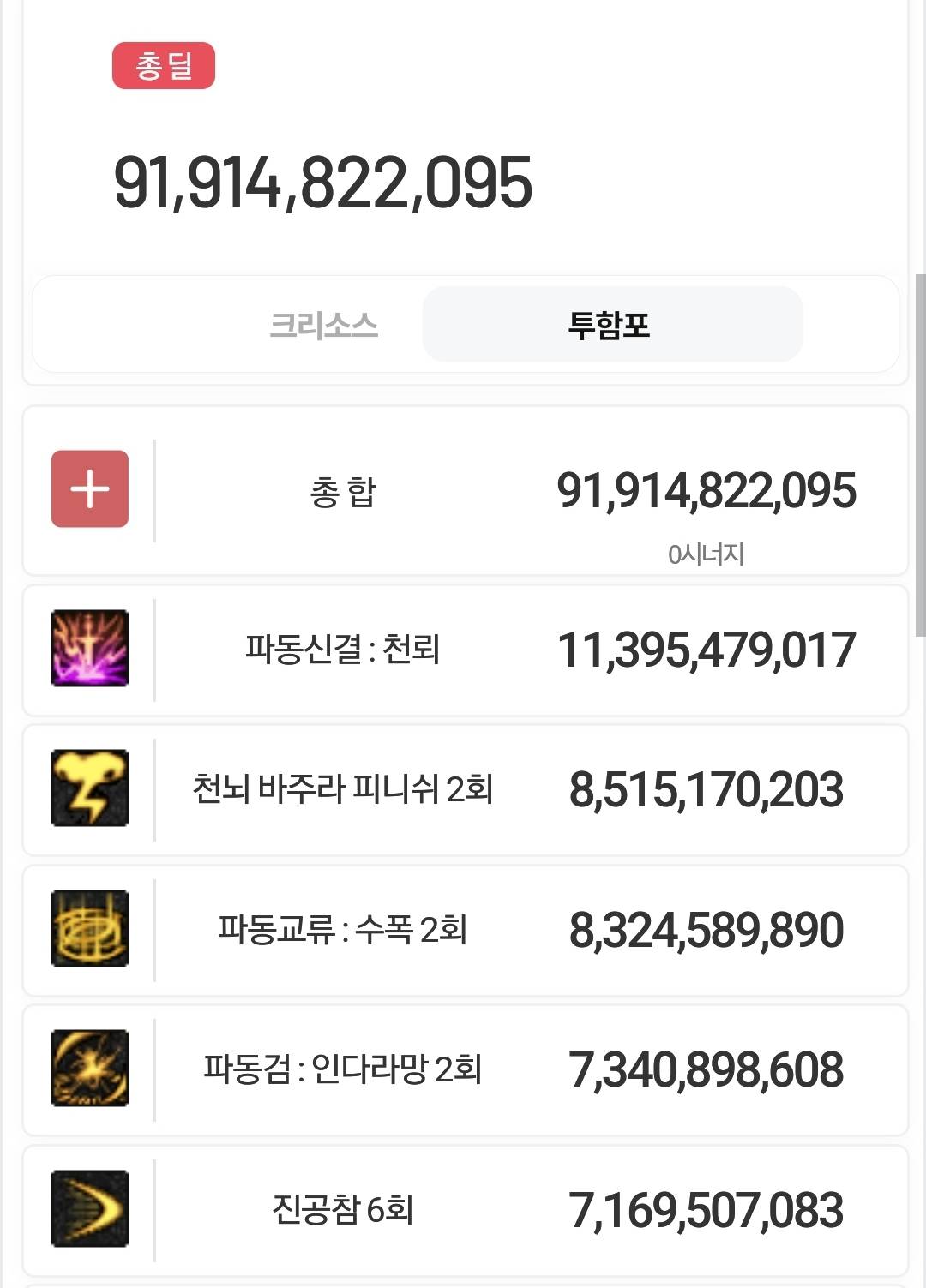Switch to the 크리소스 tab
This screenshot has width=926, height=1288.
pyautogui.click(x=323, y=326)
